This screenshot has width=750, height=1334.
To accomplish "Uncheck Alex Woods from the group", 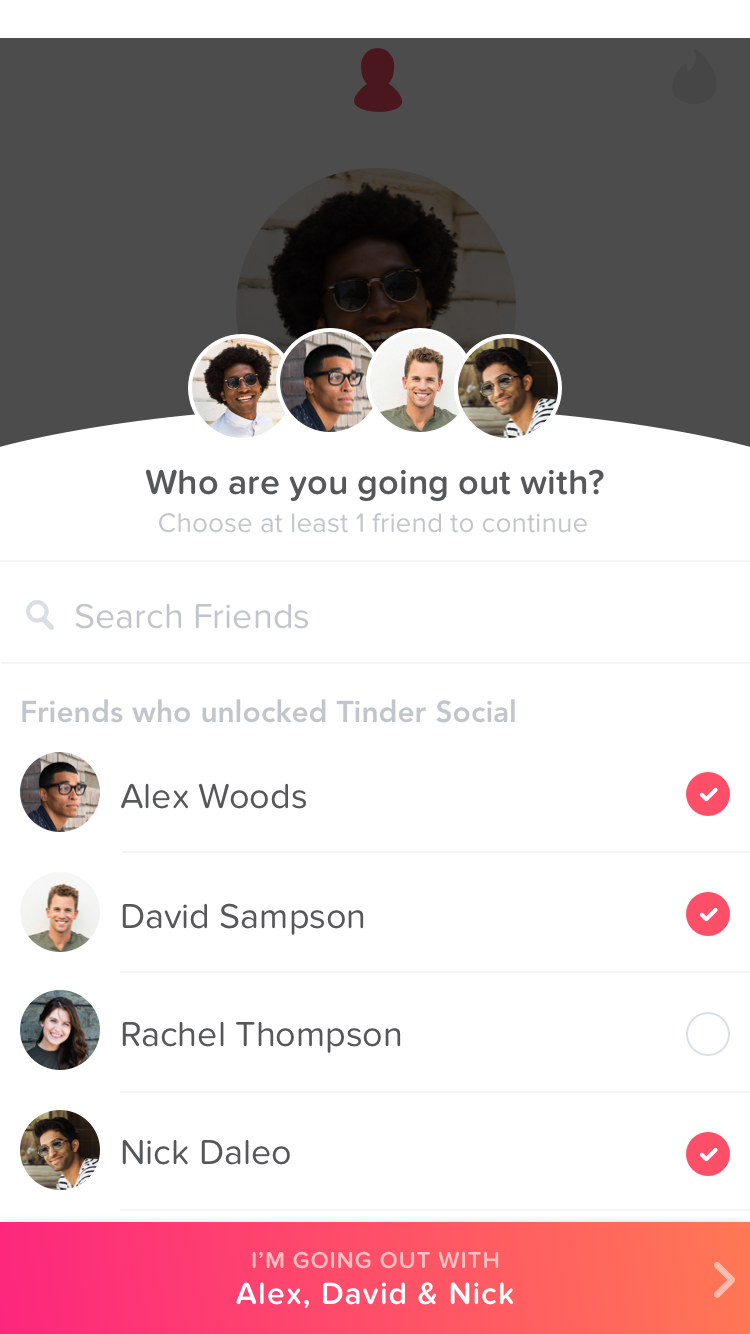I will pos(707,795).
